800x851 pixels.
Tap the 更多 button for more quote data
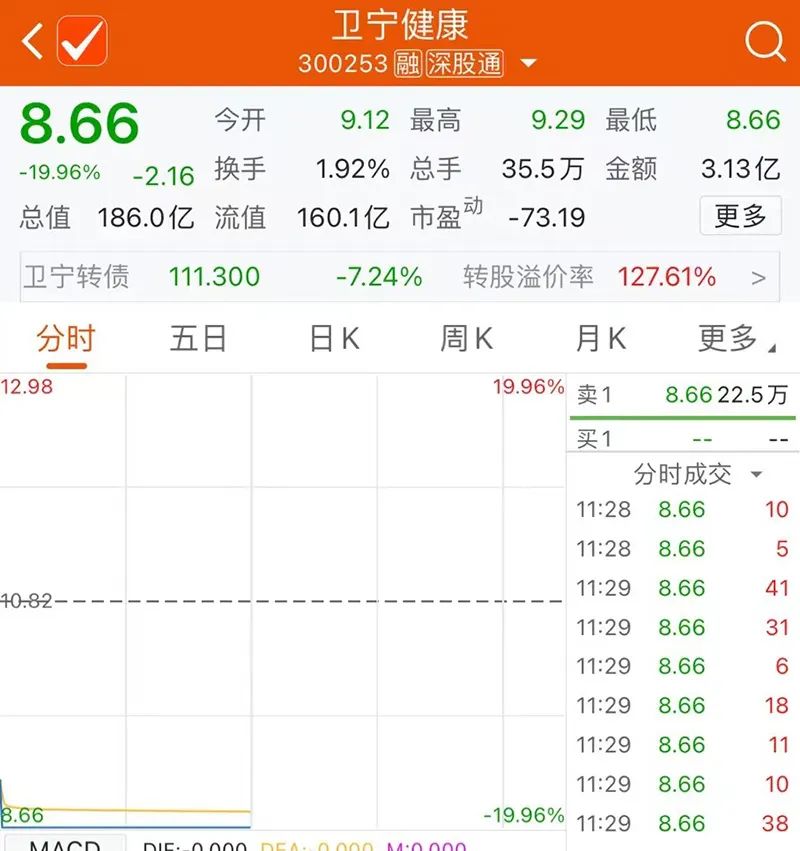tap(740, 216)
